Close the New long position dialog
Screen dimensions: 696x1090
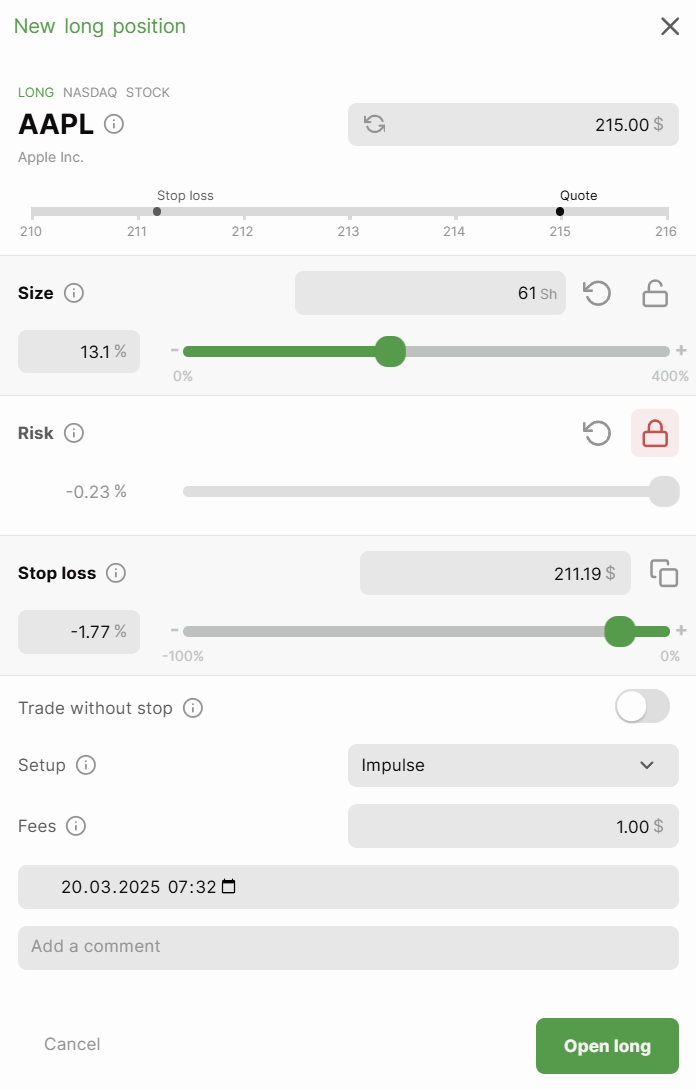(x=670, y=26)
